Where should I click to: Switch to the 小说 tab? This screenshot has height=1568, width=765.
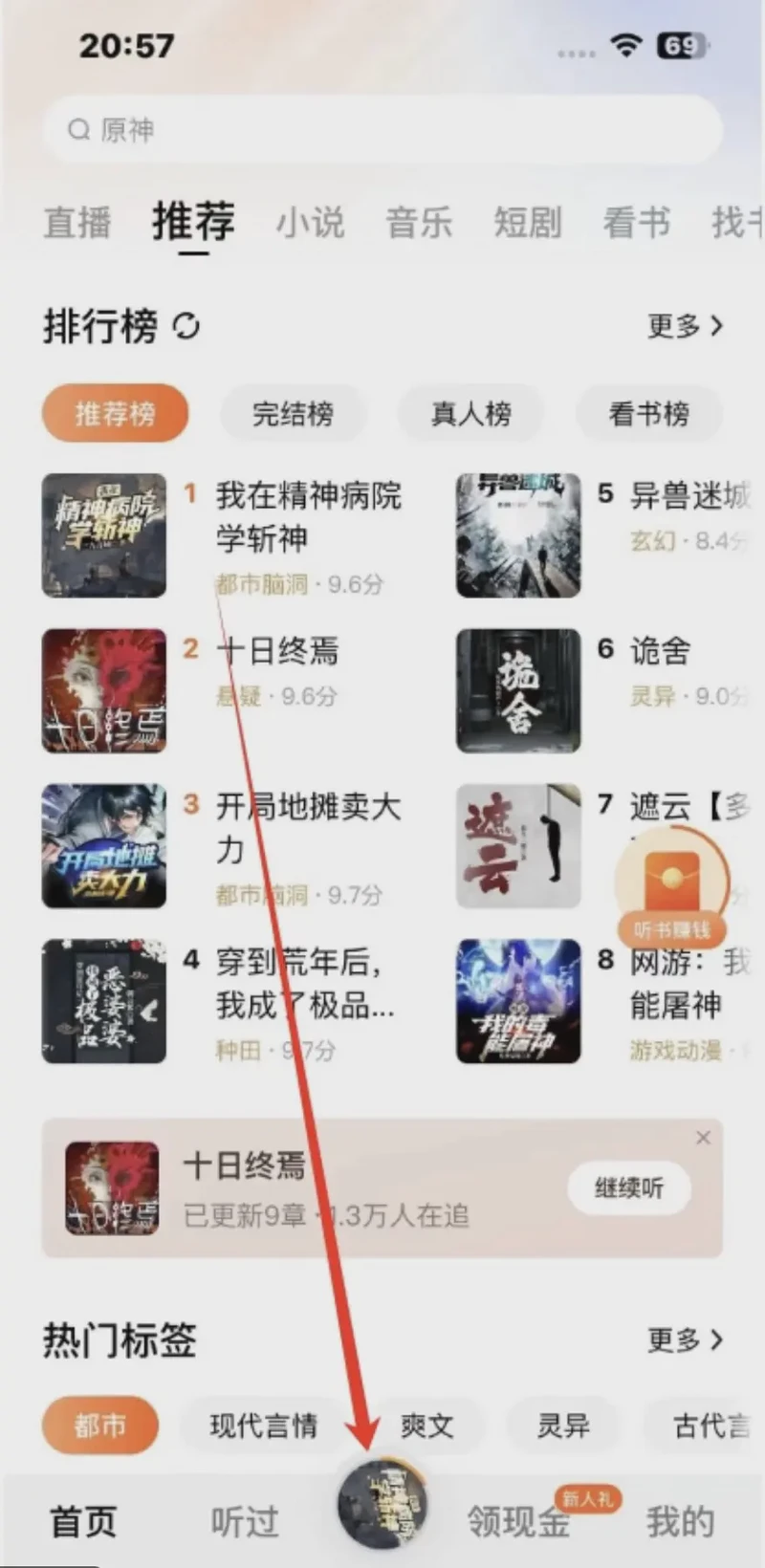309,222
